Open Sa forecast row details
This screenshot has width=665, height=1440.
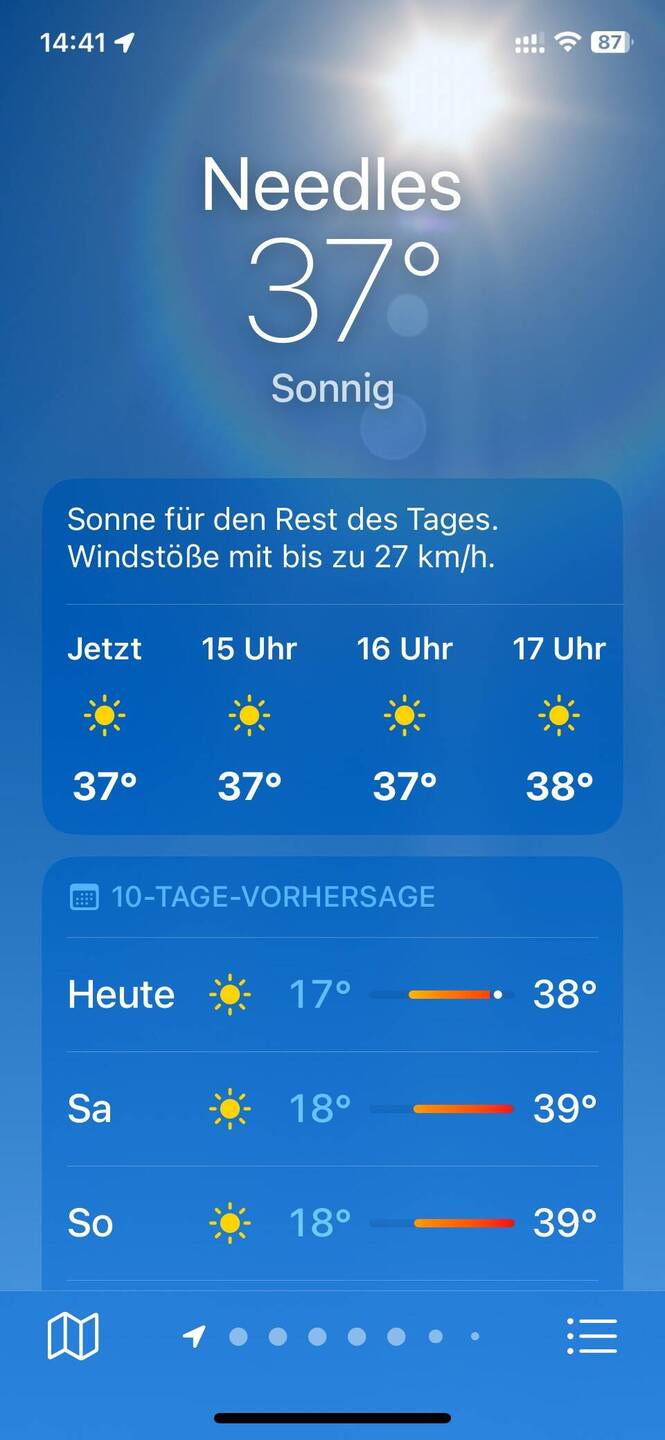[332, 1108]
